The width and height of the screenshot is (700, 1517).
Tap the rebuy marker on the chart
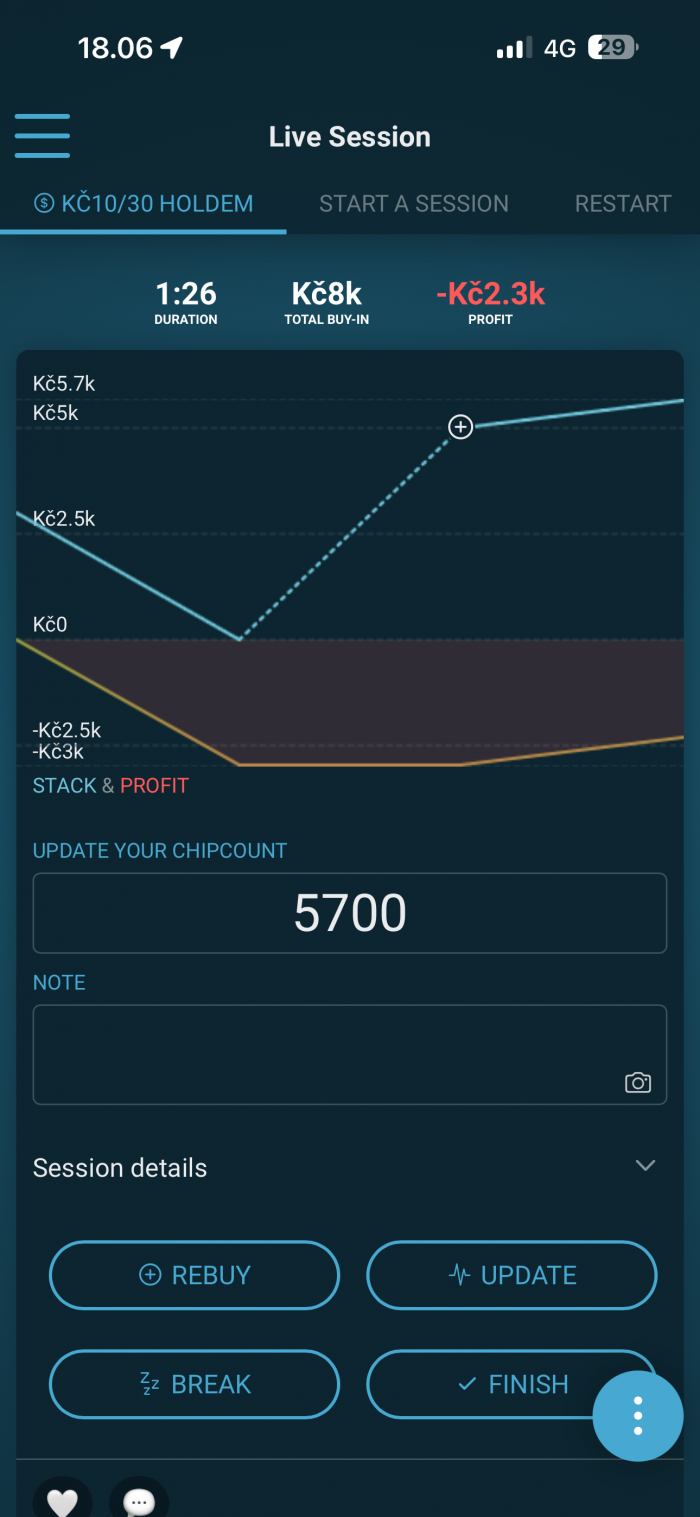coord(460,428)
